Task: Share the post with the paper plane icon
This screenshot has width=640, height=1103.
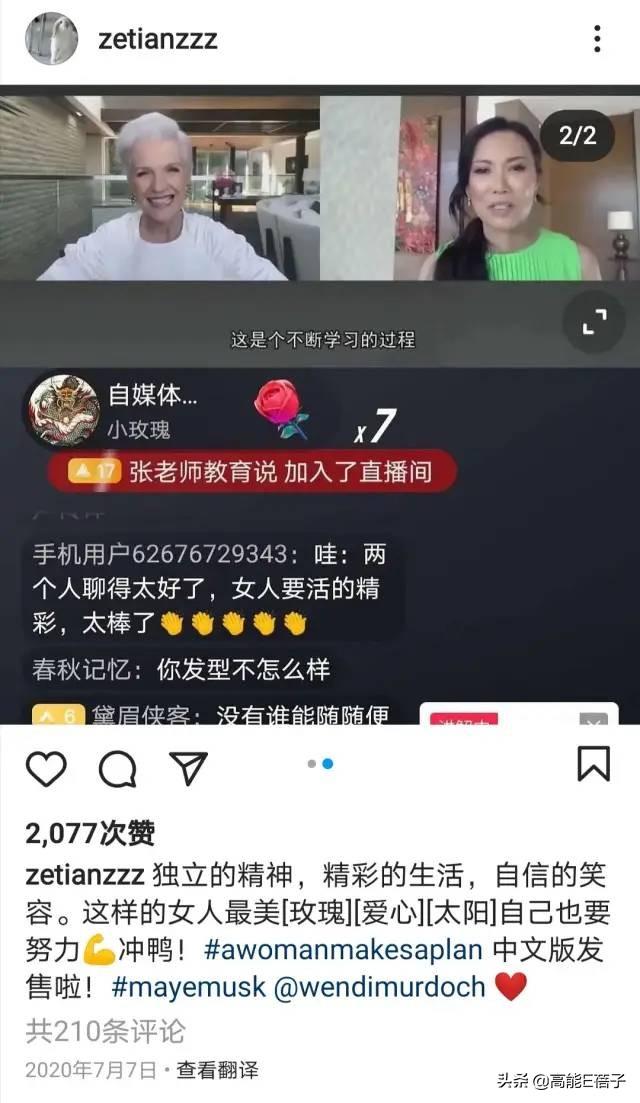Action: click(x=188, y=767)
